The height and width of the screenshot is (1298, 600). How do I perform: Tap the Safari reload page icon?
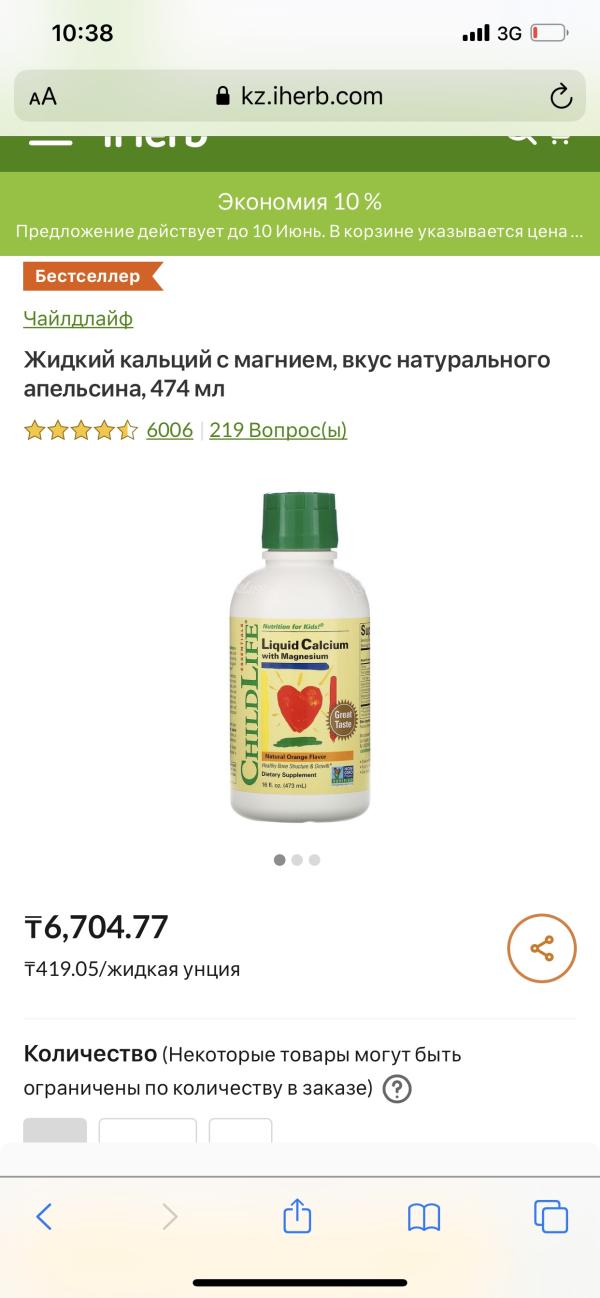[561, 96]
